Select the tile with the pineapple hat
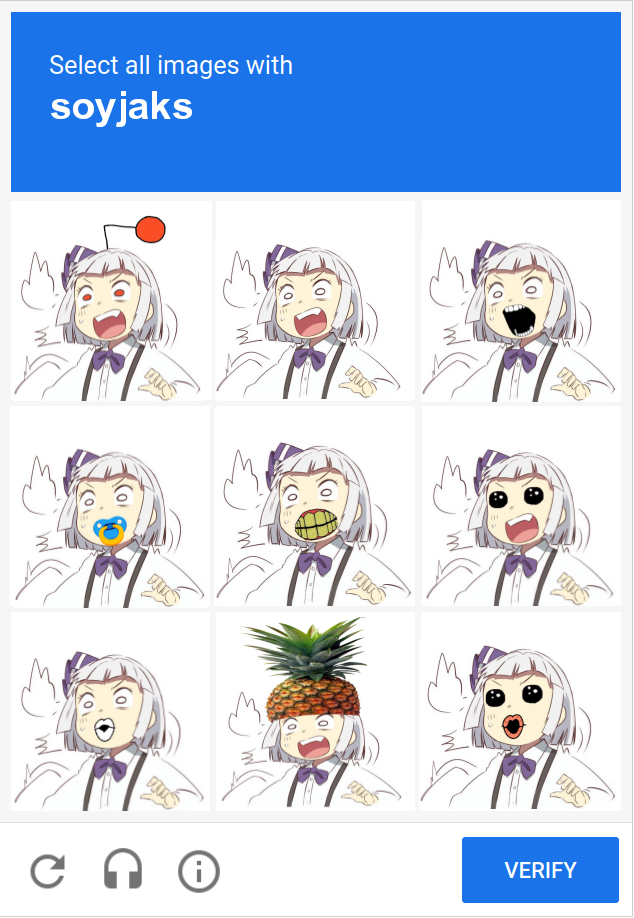 [x=315, y=711]
